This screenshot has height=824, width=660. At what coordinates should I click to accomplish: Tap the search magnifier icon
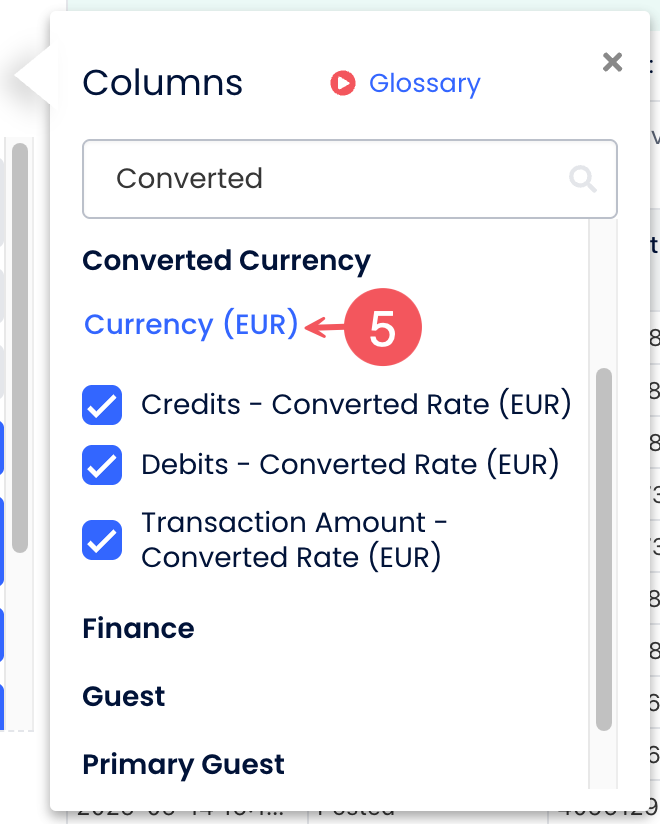click(x=582, y=179)
